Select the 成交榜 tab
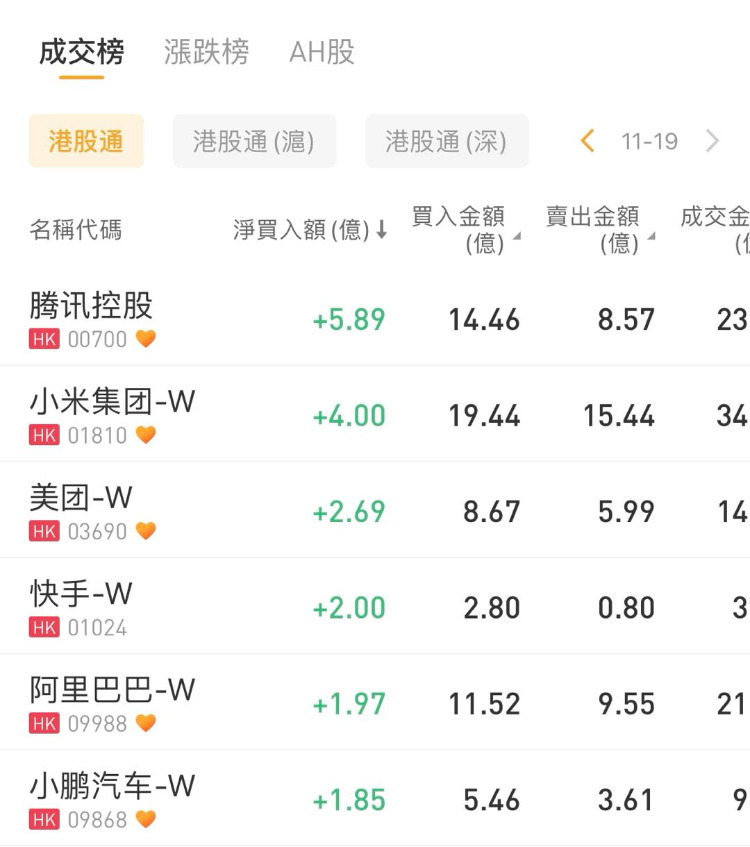This screenshot has width=750, height=847. (81, 52)
